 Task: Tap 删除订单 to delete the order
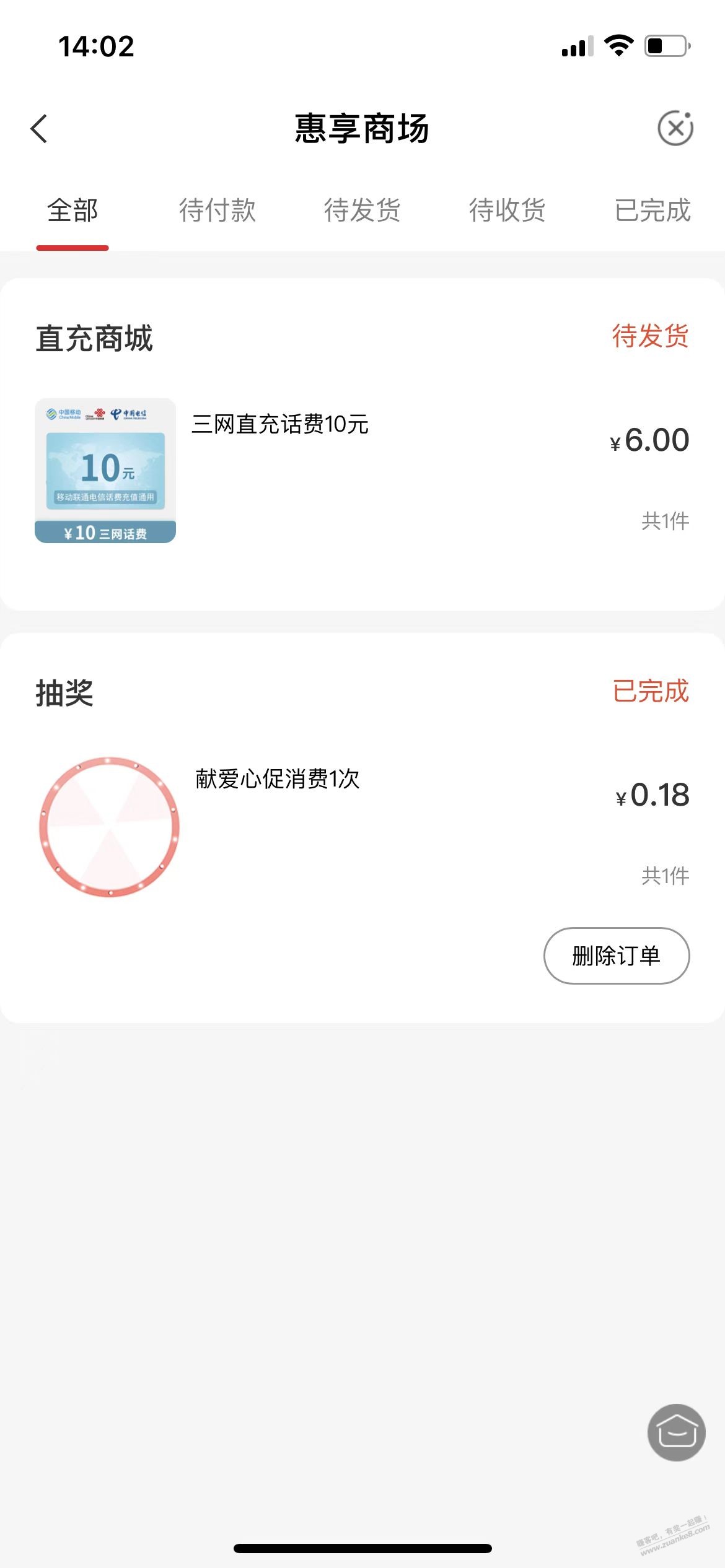tap(617, 956)
